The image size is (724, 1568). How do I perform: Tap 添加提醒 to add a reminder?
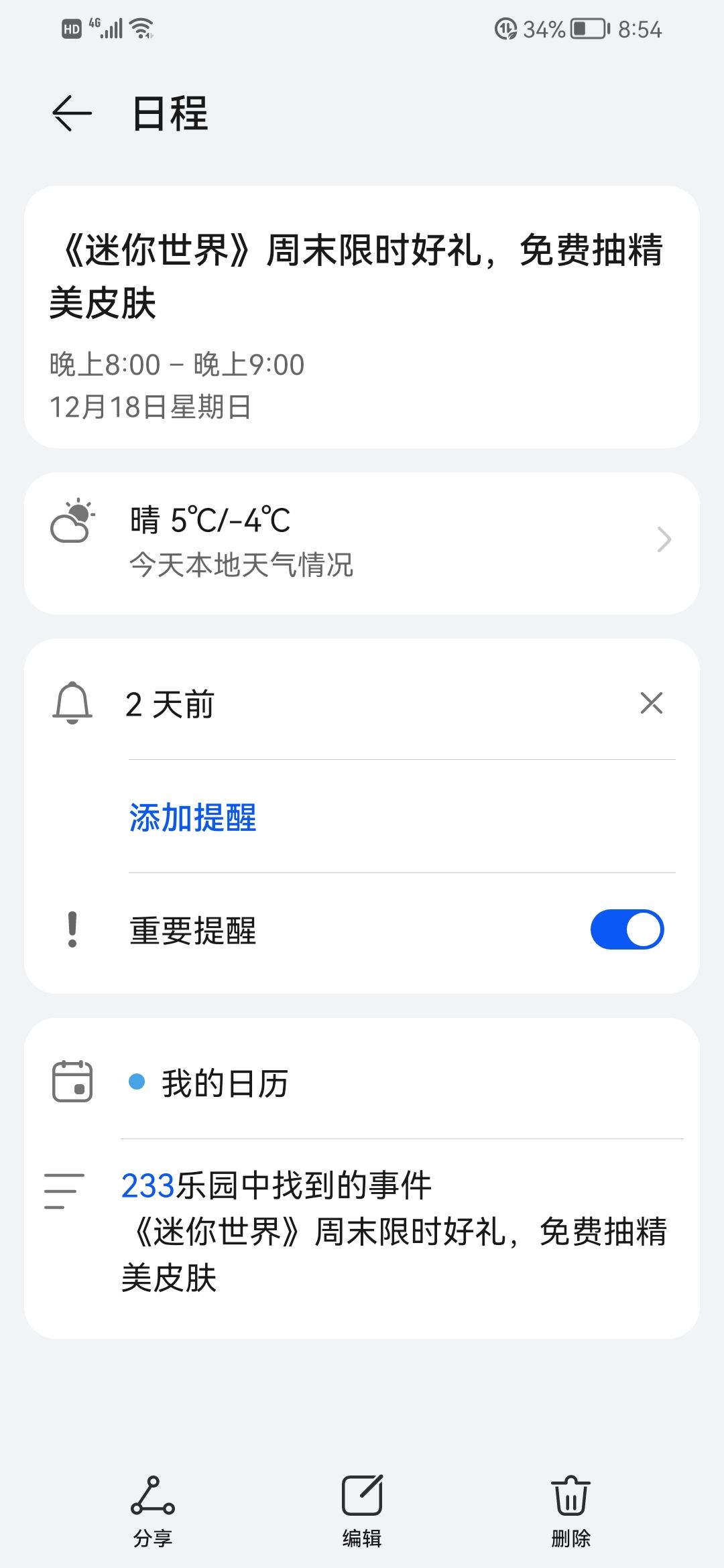pyautogui.click(x=193, y=818)
